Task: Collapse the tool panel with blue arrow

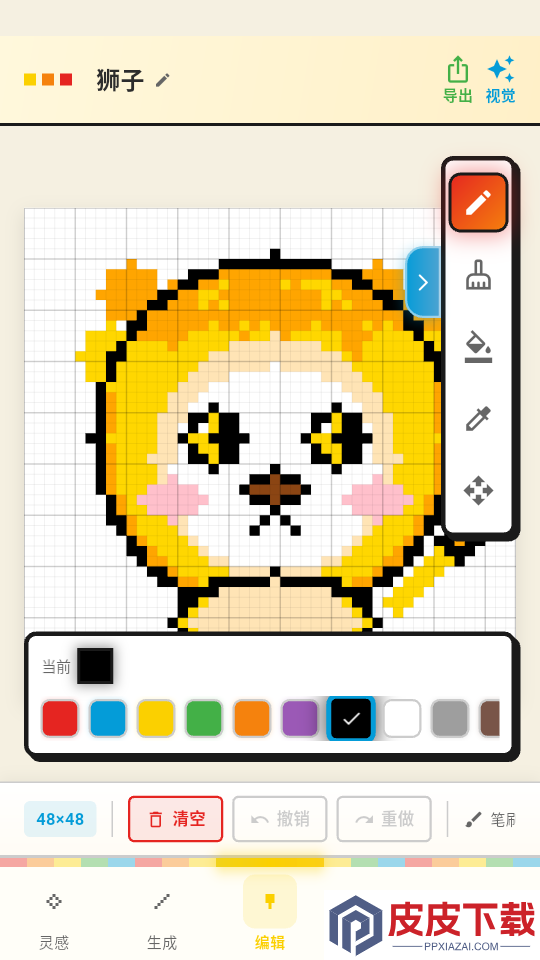Action: coord(423,282)
